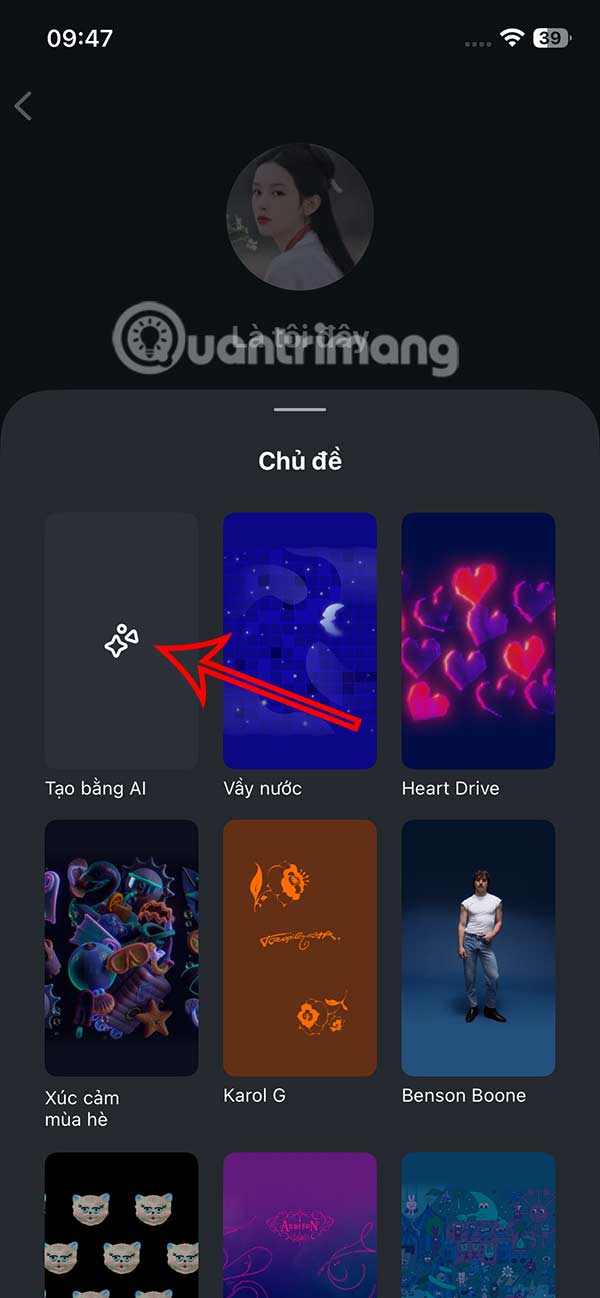Open the Tạo bằng AI theme tile
Screen dimensions: 600x1298
121,640
